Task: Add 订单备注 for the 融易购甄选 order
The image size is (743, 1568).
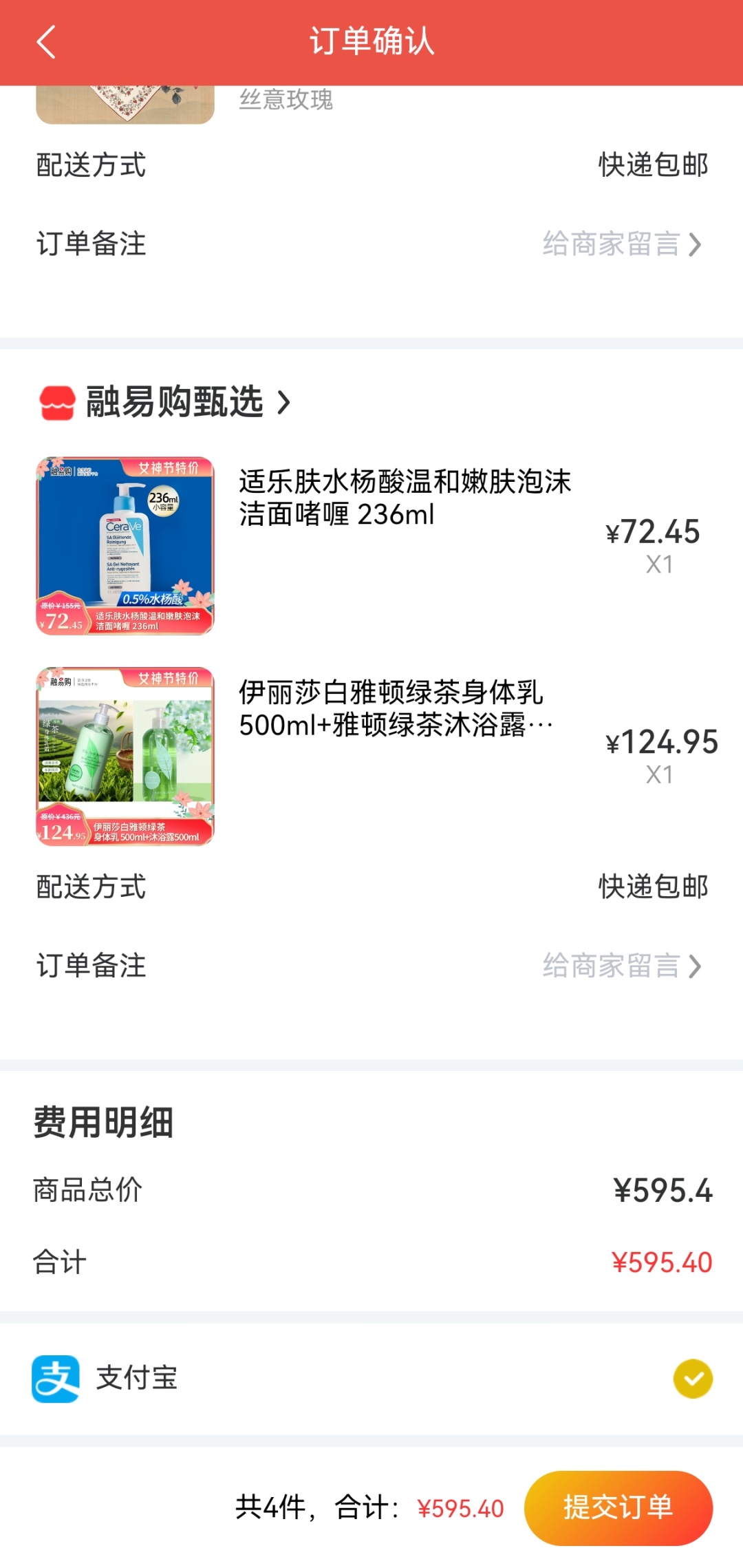Action: click(x=621, y=966)
